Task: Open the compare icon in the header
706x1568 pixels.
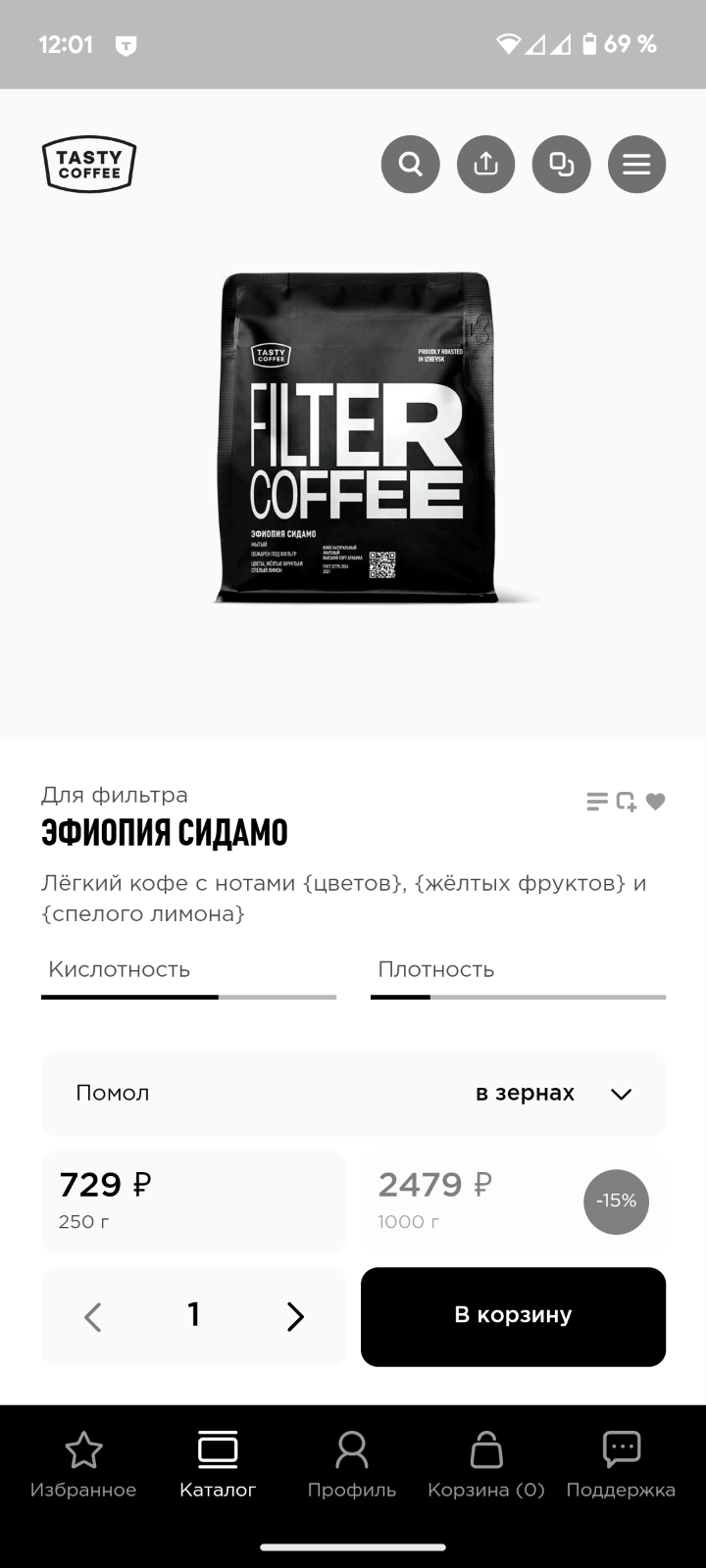Action: [x=561, y=164]
